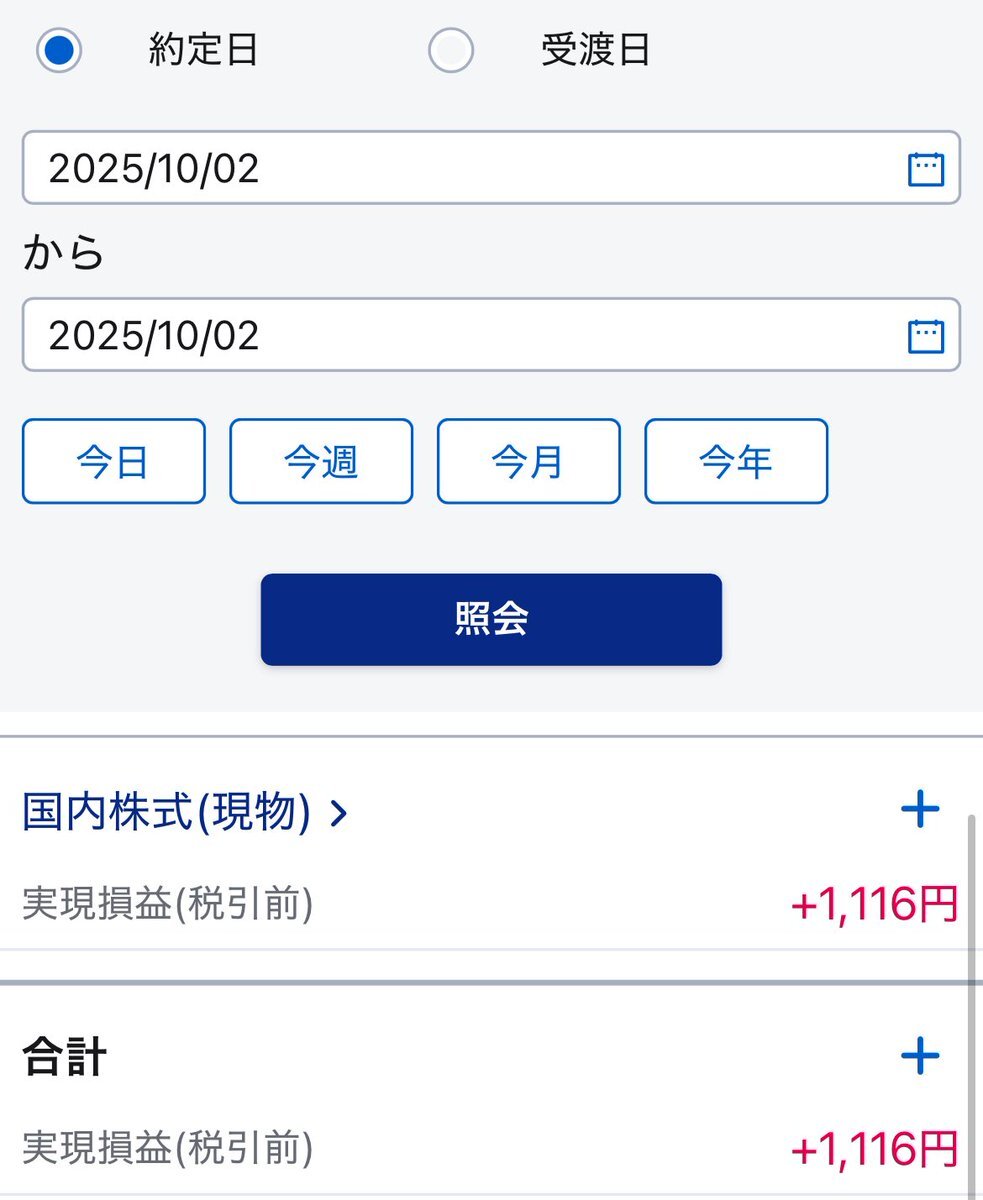Viewport: 983px width, 1200px height.
Task: Set the period to 今月
Action: (x=528, y=461)
